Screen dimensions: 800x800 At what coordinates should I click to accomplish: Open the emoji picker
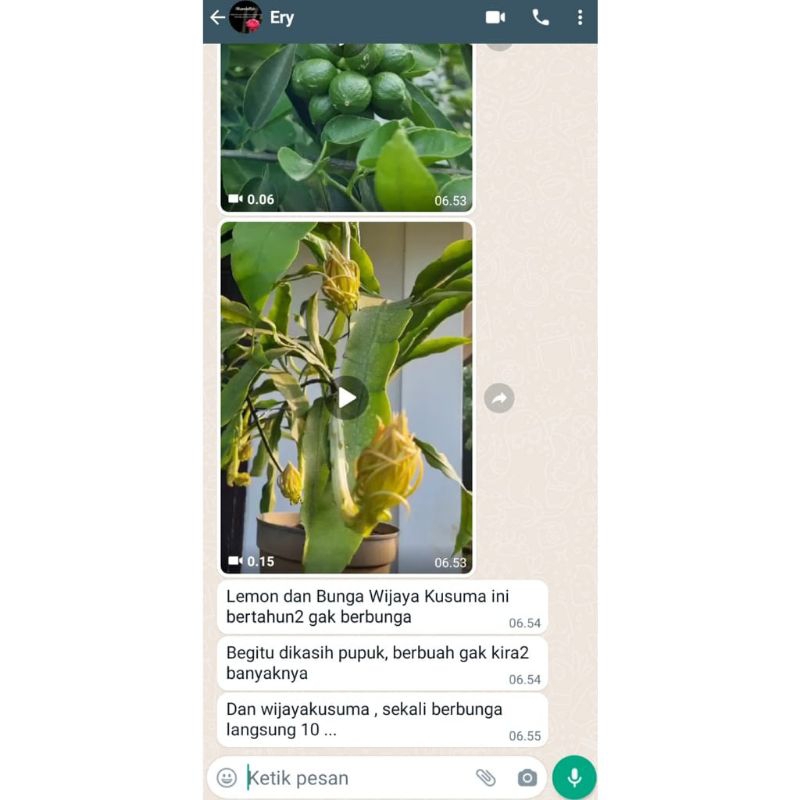pos(227,777)
